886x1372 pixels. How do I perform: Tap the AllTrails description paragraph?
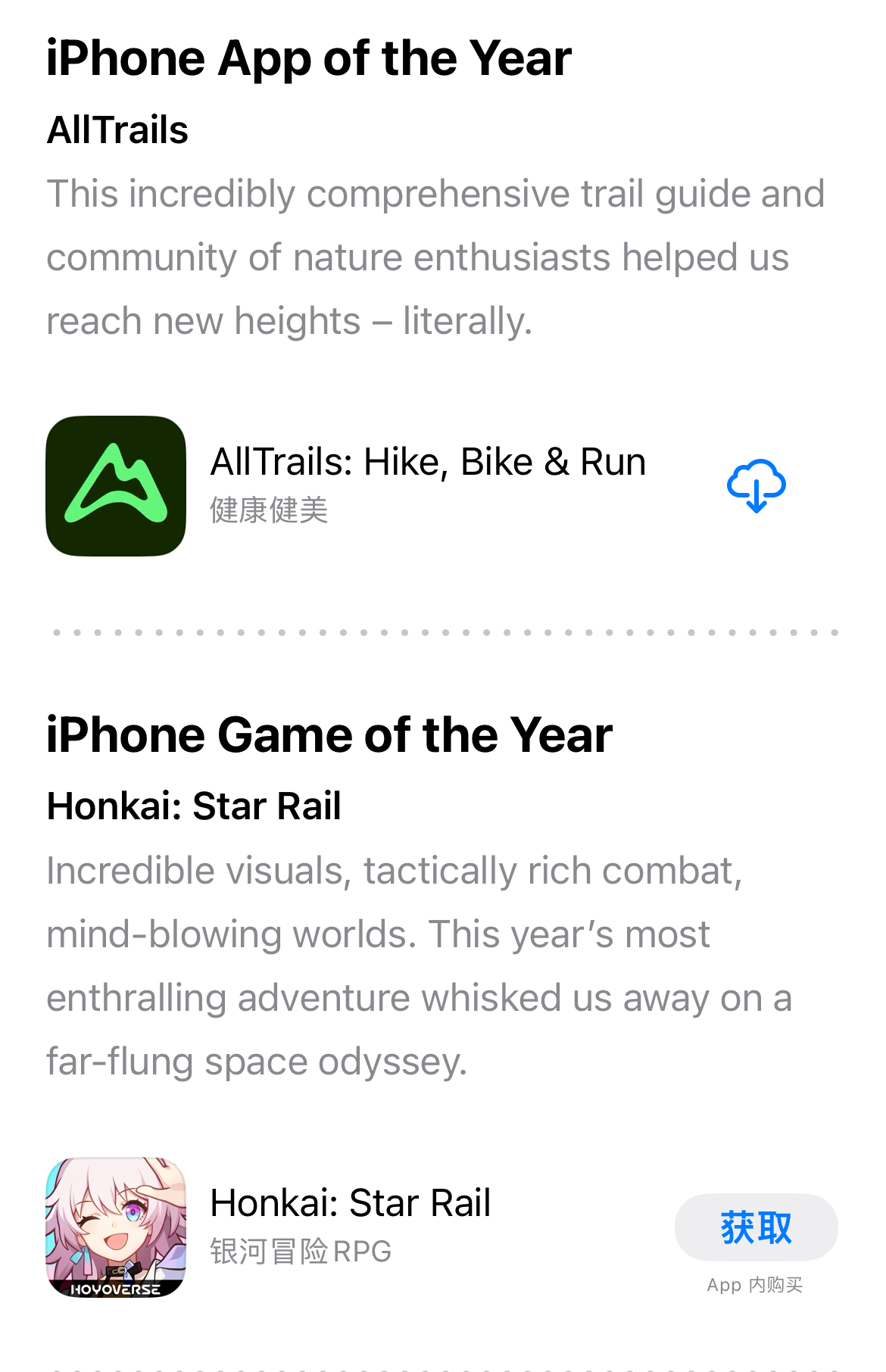[434, 256]
